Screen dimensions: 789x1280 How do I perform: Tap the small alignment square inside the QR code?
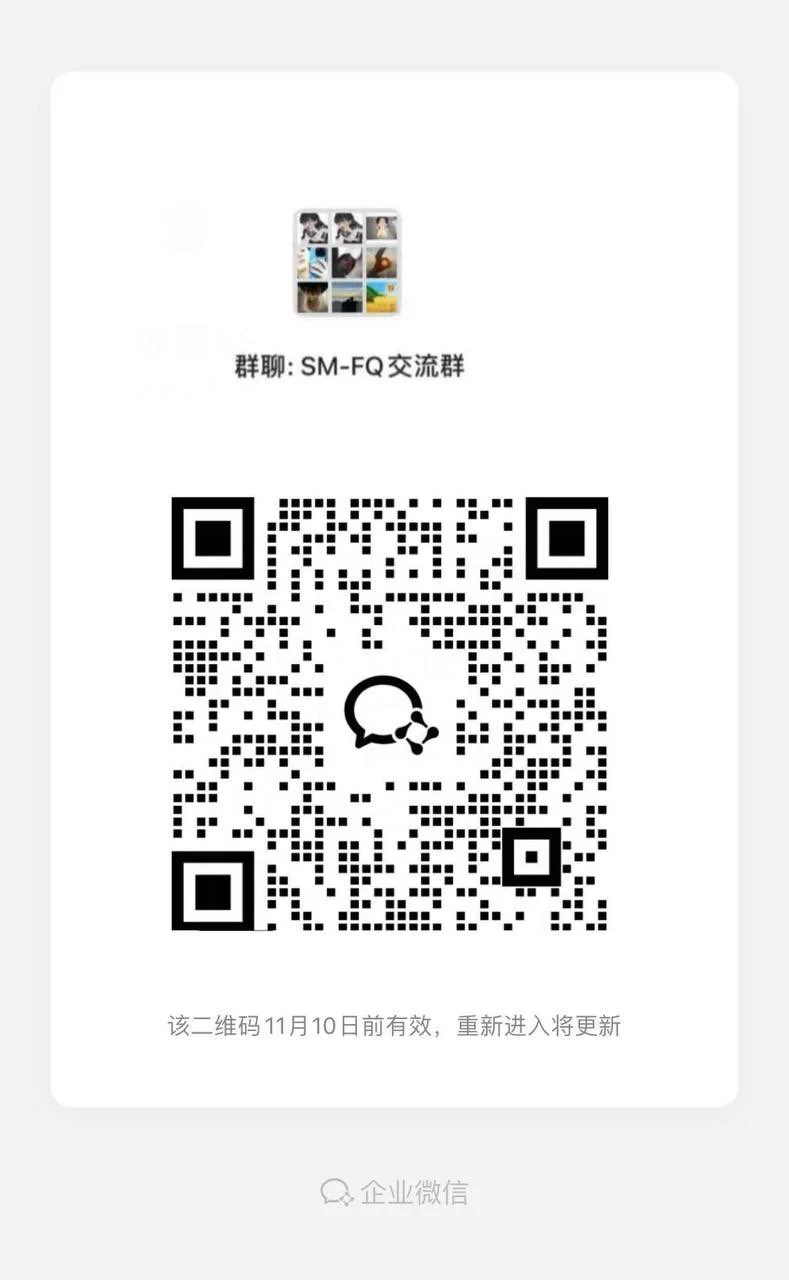[531, 857]
